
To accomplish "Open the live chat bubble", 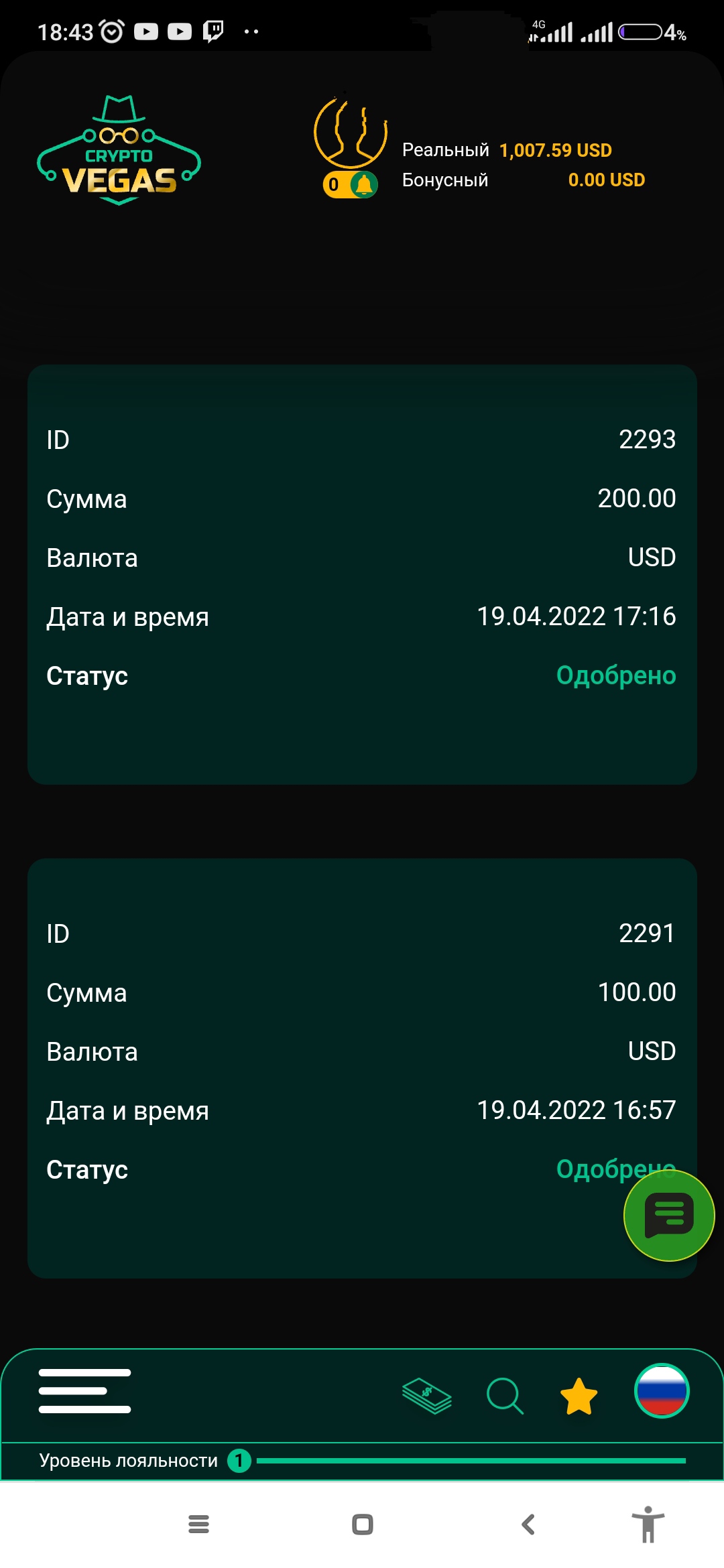I will [669, 1216].
